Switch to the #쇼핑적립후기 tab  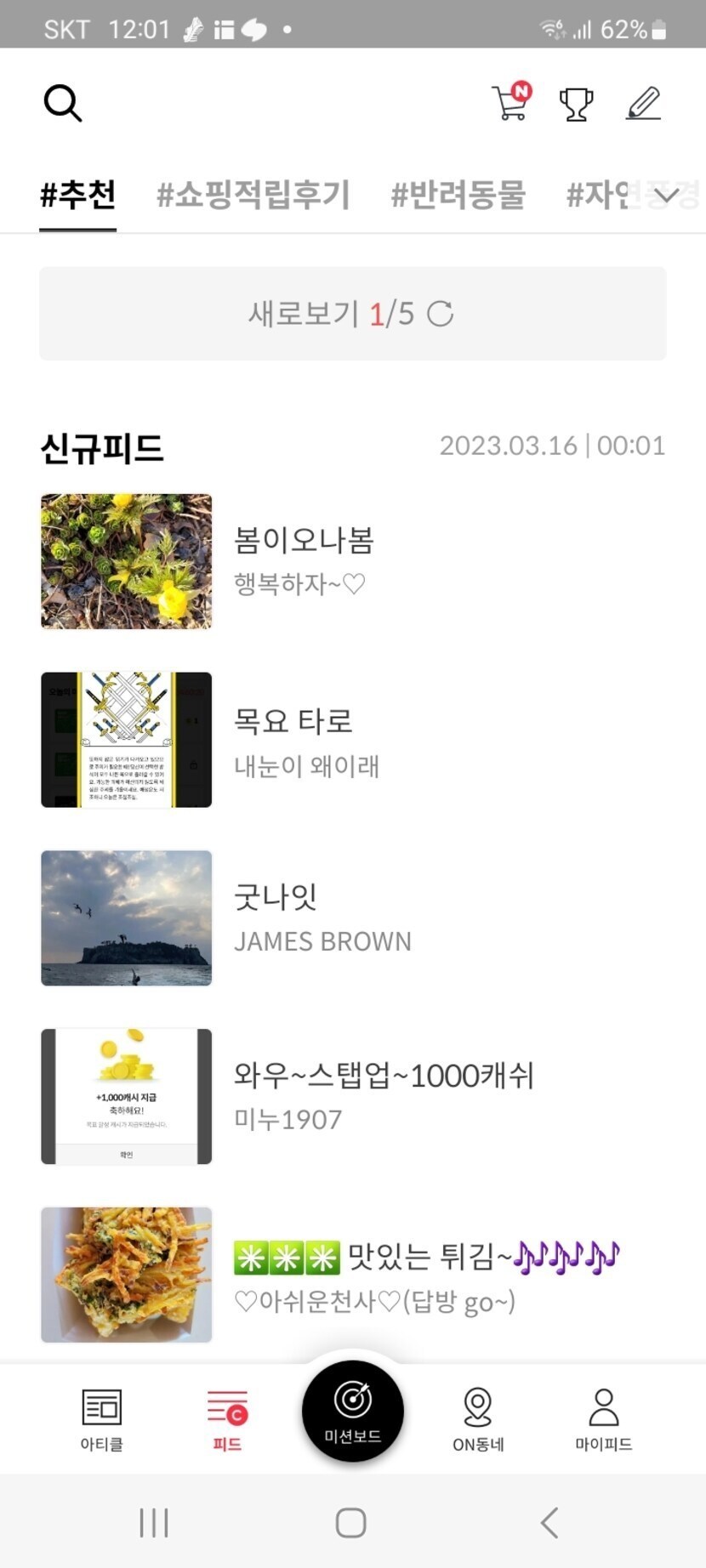click(253, 195)
